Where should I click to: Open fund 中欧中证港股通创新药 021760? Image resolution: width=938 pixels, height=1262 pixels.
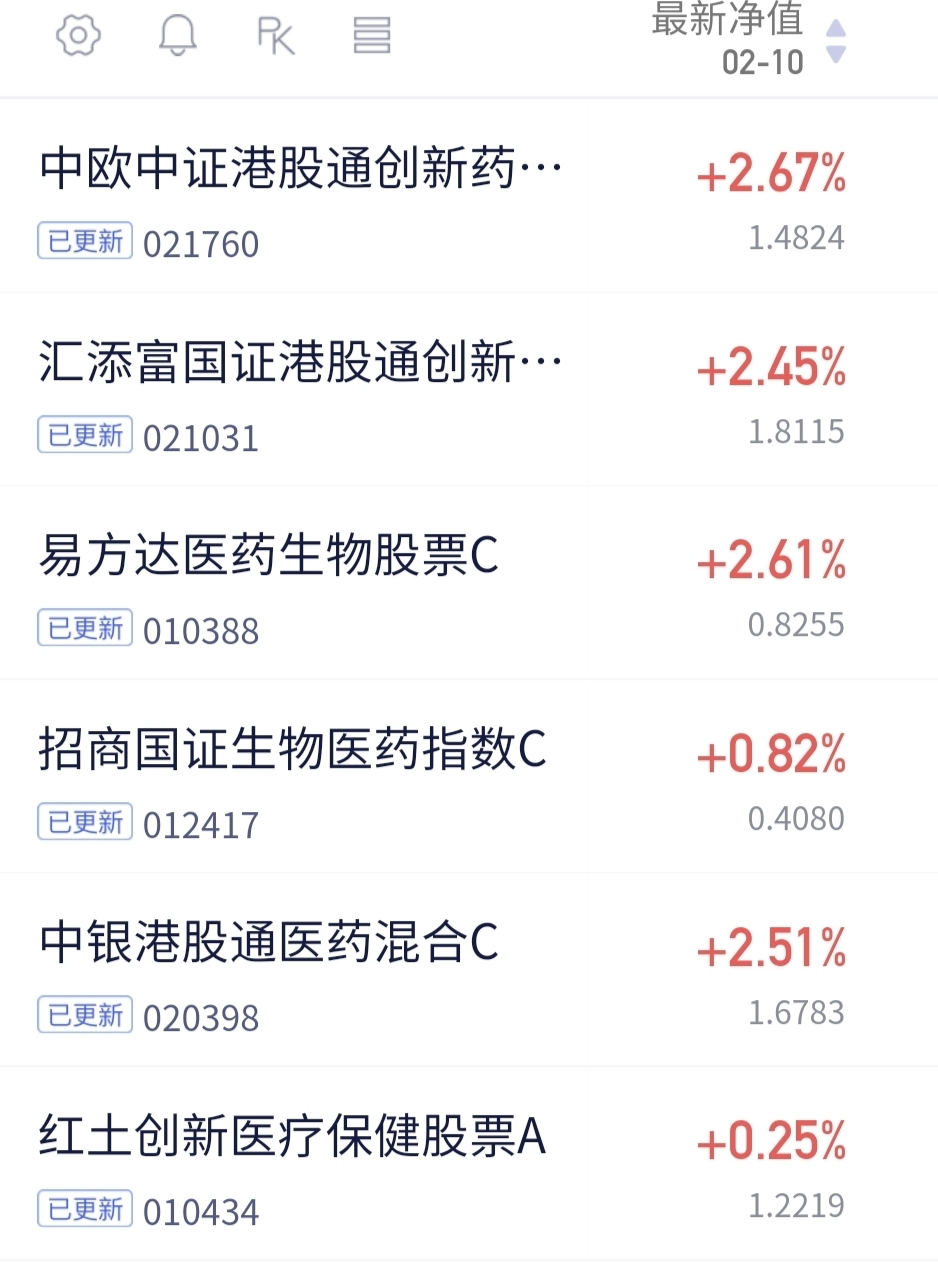pyautogui.click(x=469, y=196)
